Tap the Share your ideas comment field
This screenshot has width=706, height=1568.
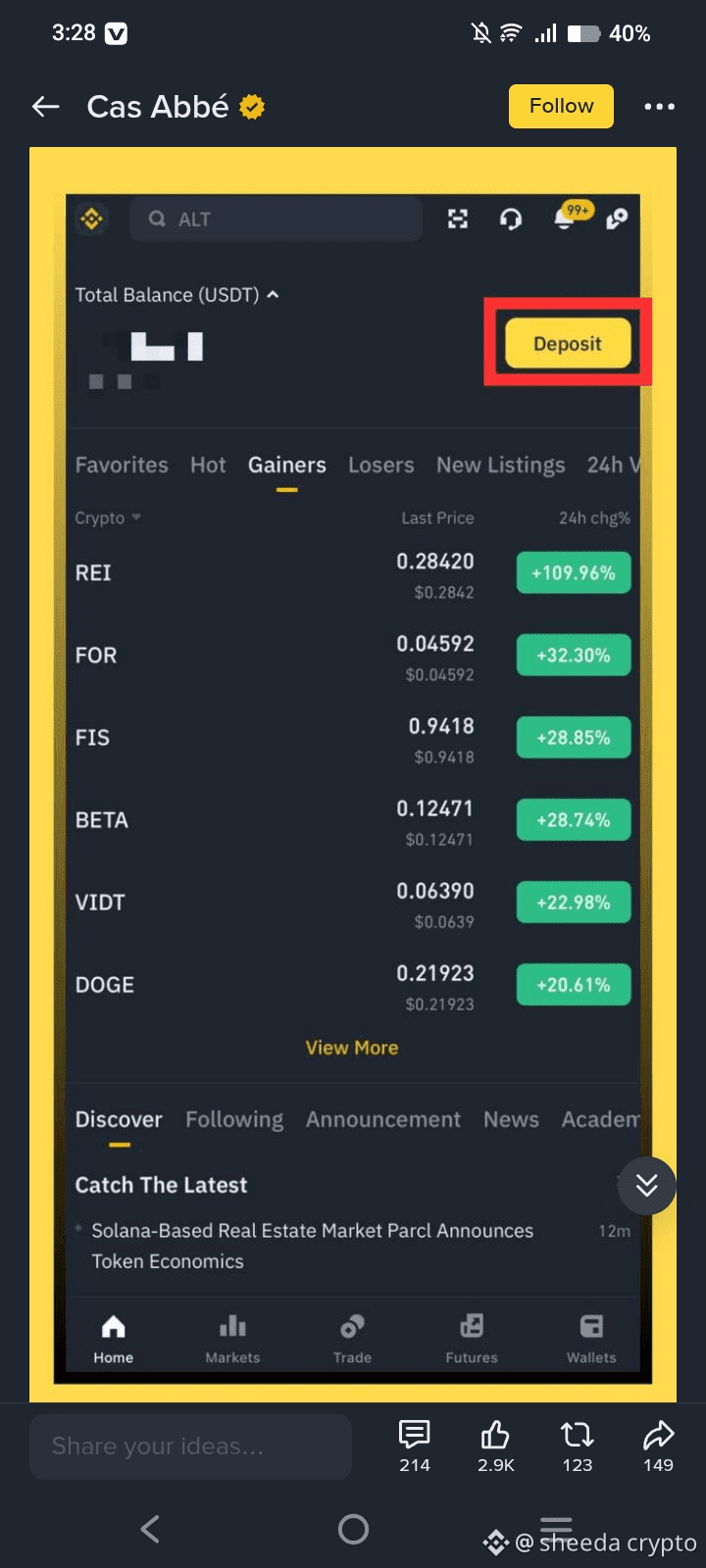(x=190, y=1446)
